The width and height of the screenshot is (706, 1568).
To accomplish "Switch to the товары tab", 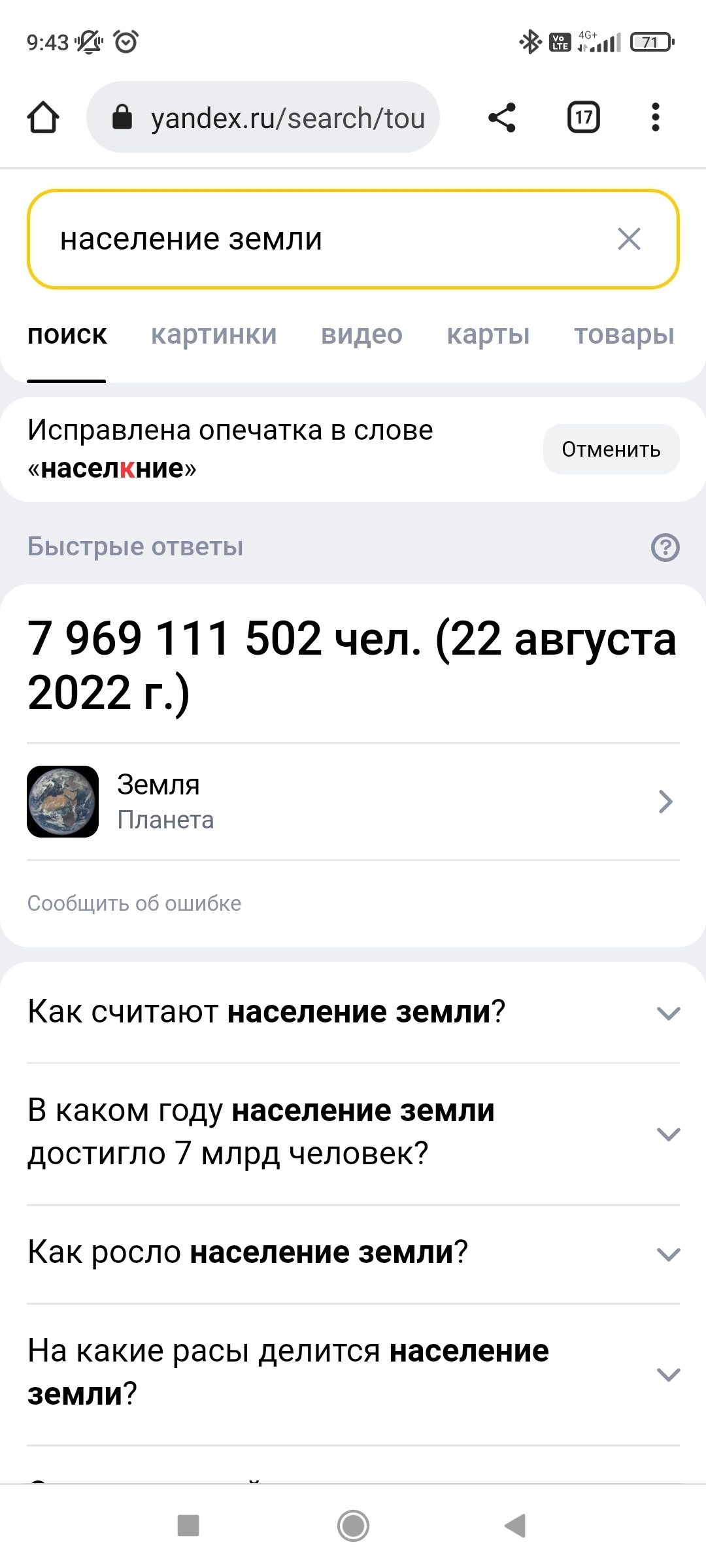I will tap(624, 335).
